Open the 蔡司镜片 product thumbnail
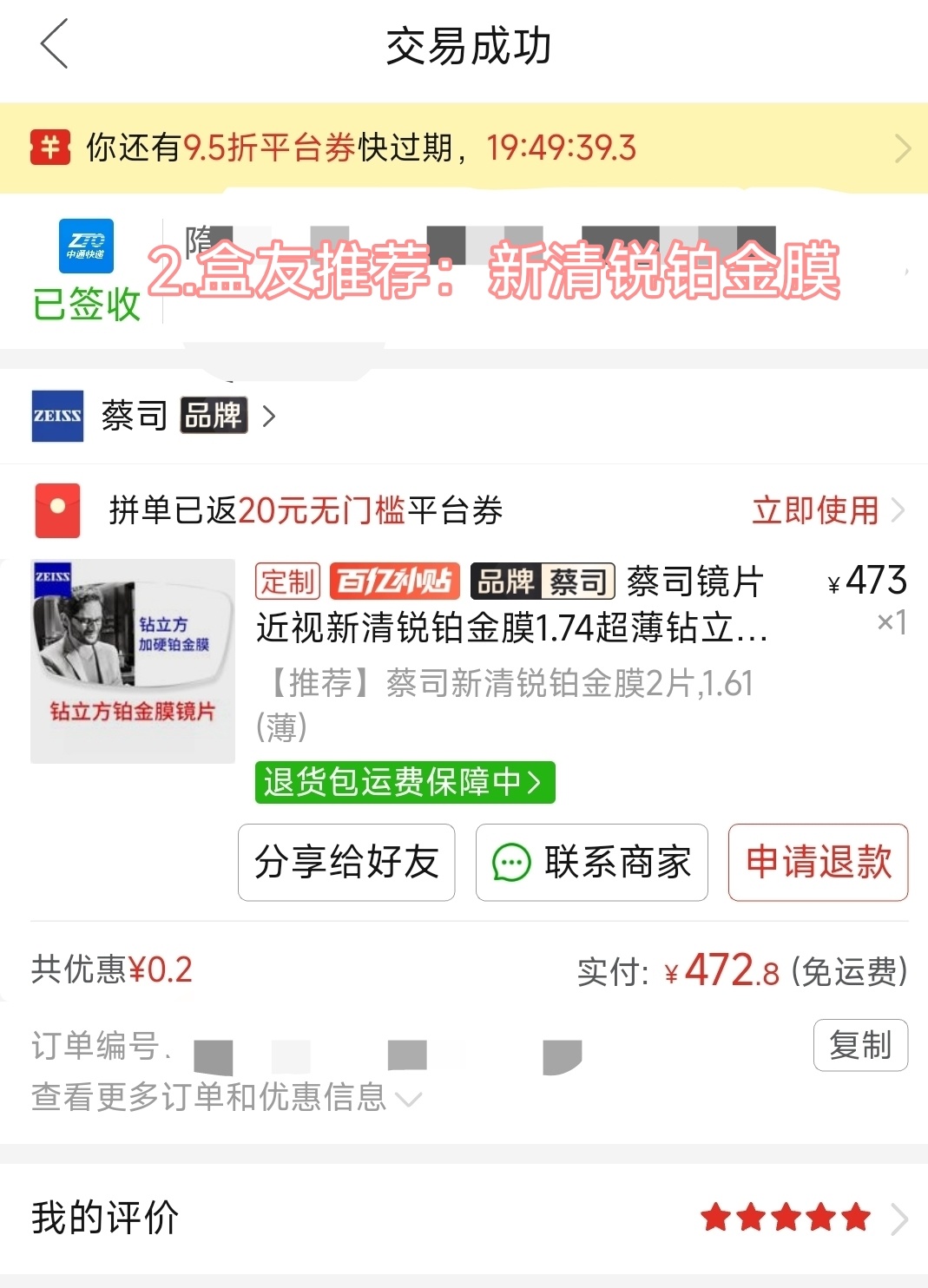This screenshot has height=1288, width=928. [x=133, y=661]
